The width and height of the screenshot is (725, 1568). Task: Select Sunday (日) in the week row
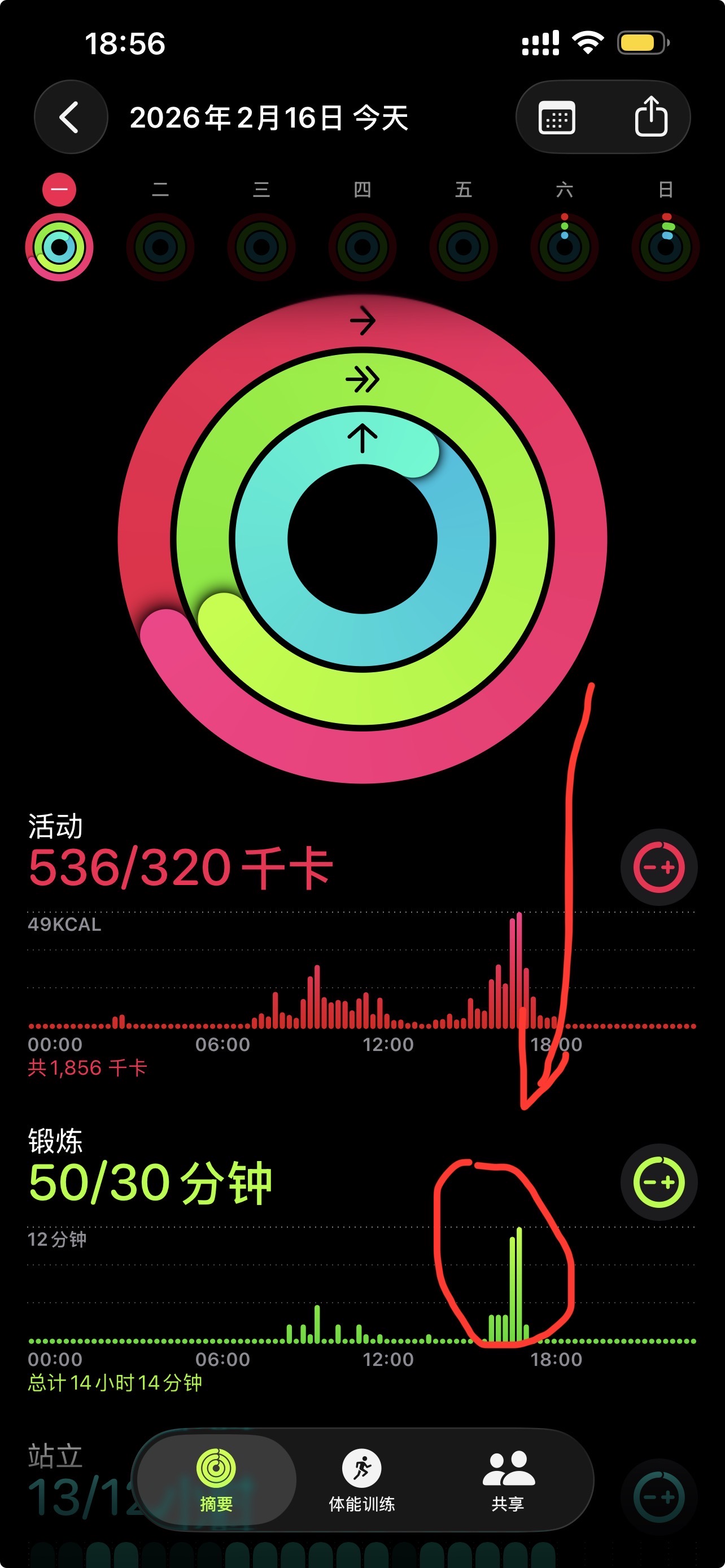point(665,247)
